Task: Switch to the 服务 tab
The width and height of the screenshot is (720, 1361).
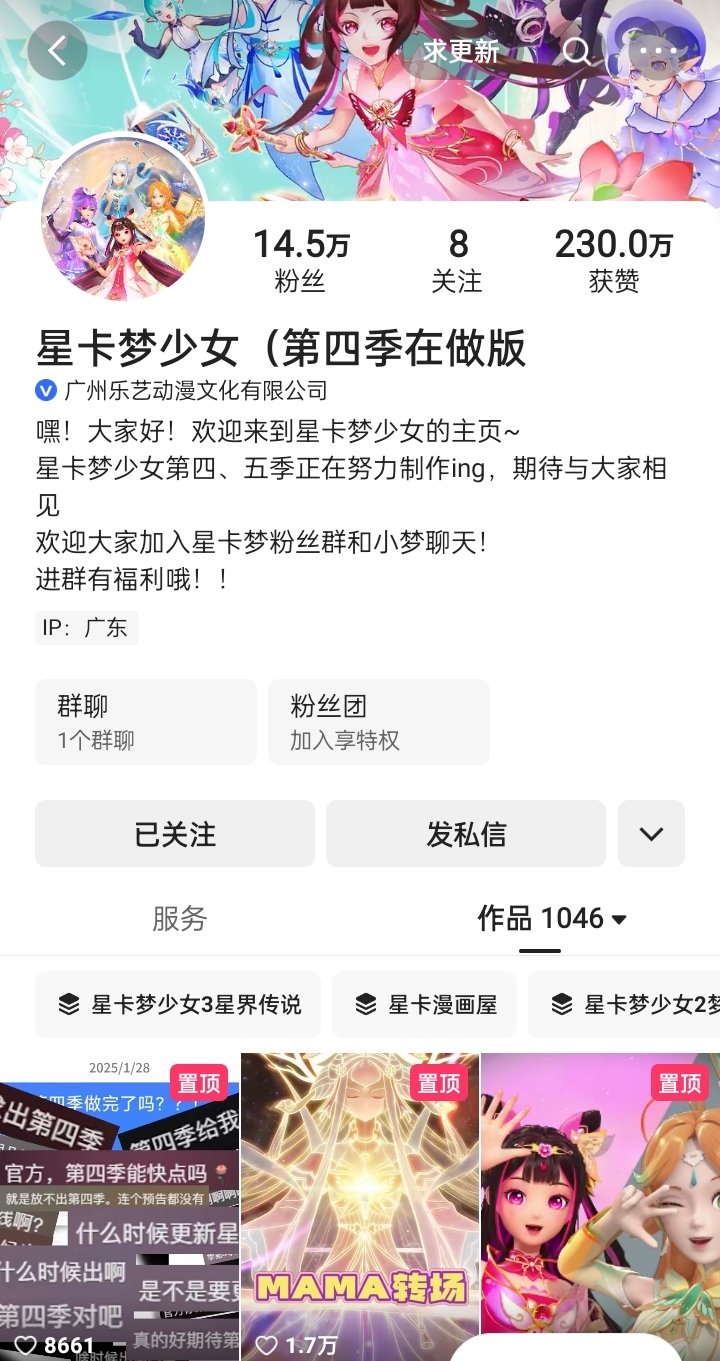Action: pyautogui.click(x=180, y=918)
